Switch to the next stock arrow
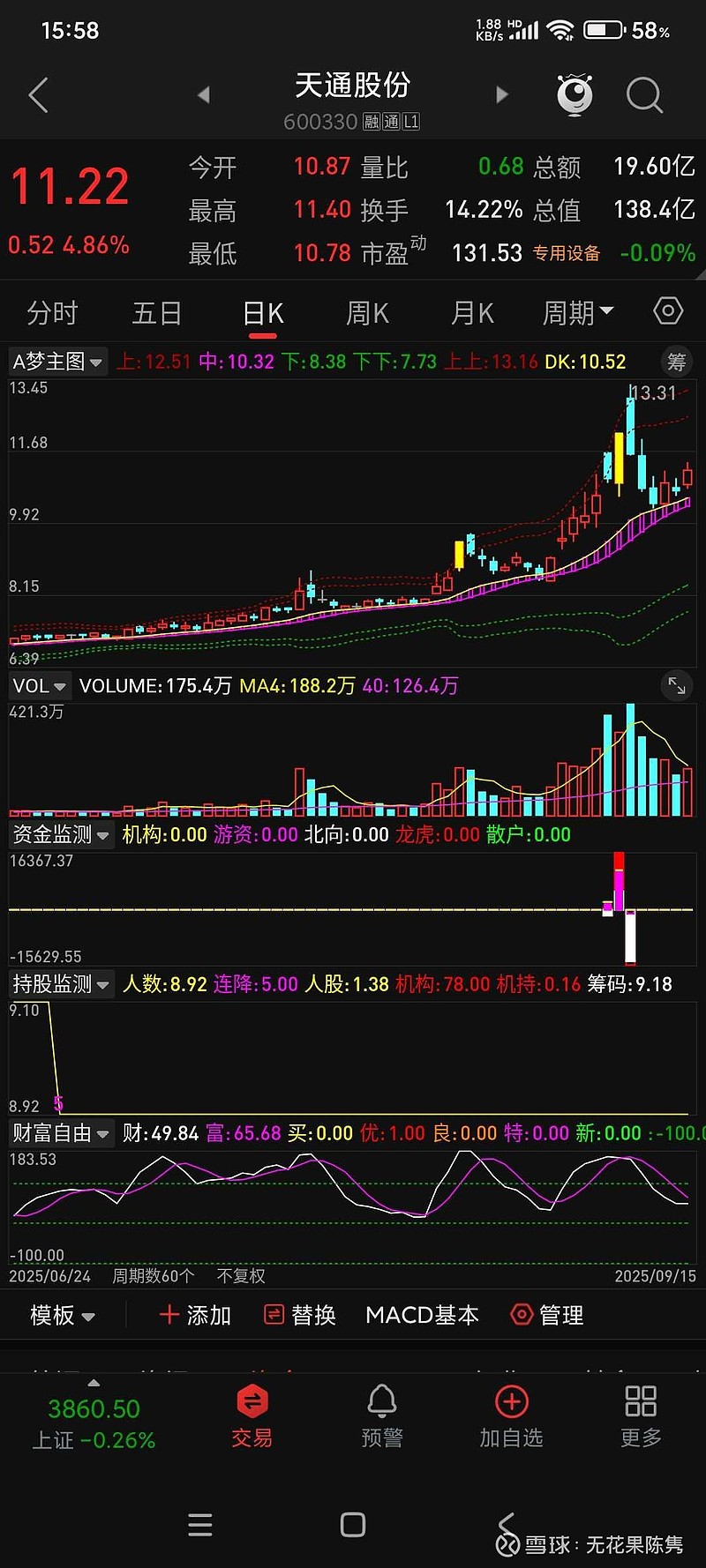Viewport: 706px width, 1568px height. coord(502,95)
